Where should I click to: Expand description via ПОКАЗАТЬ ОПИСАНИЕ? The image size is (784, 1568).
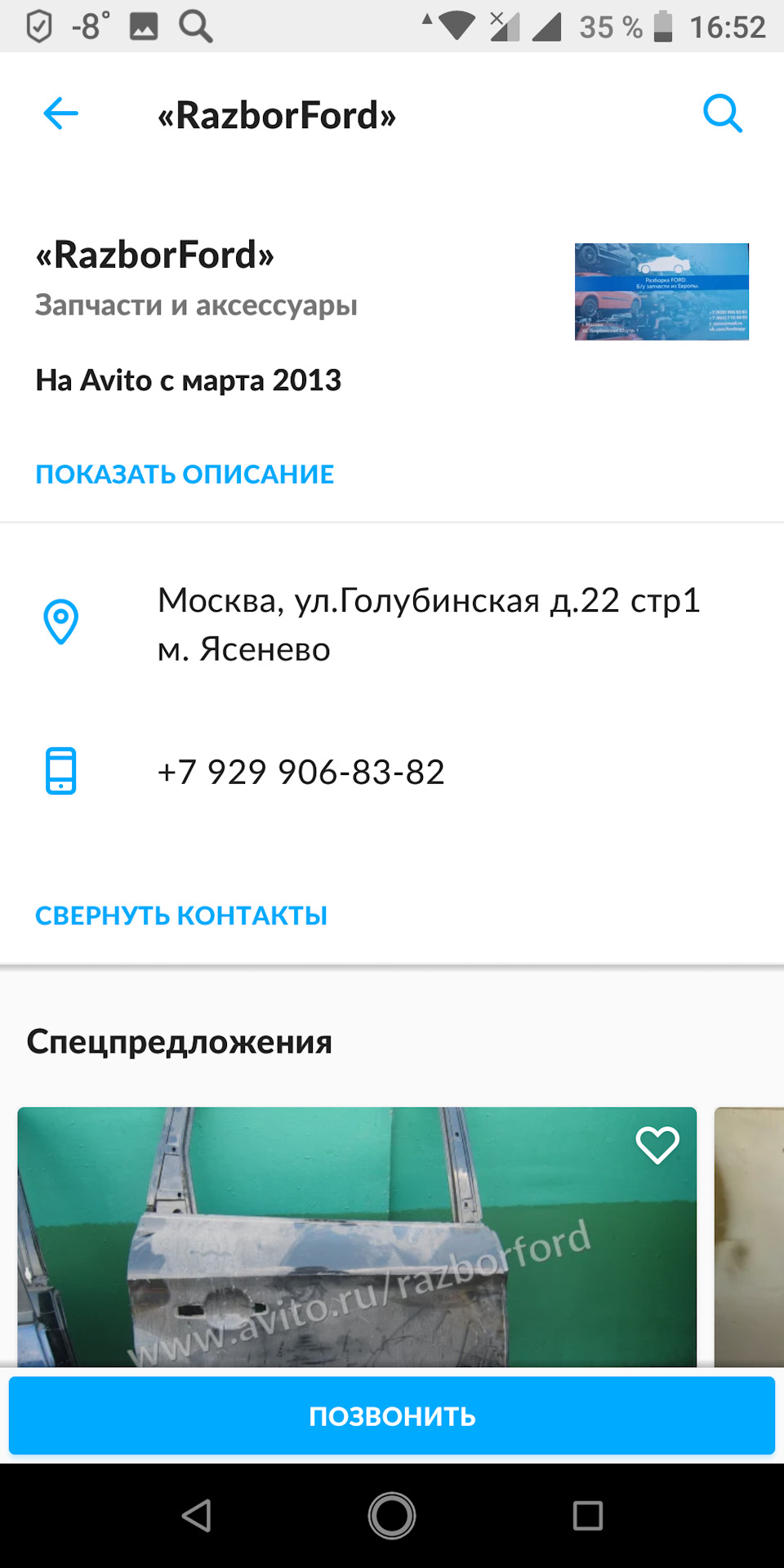point(185,474)
